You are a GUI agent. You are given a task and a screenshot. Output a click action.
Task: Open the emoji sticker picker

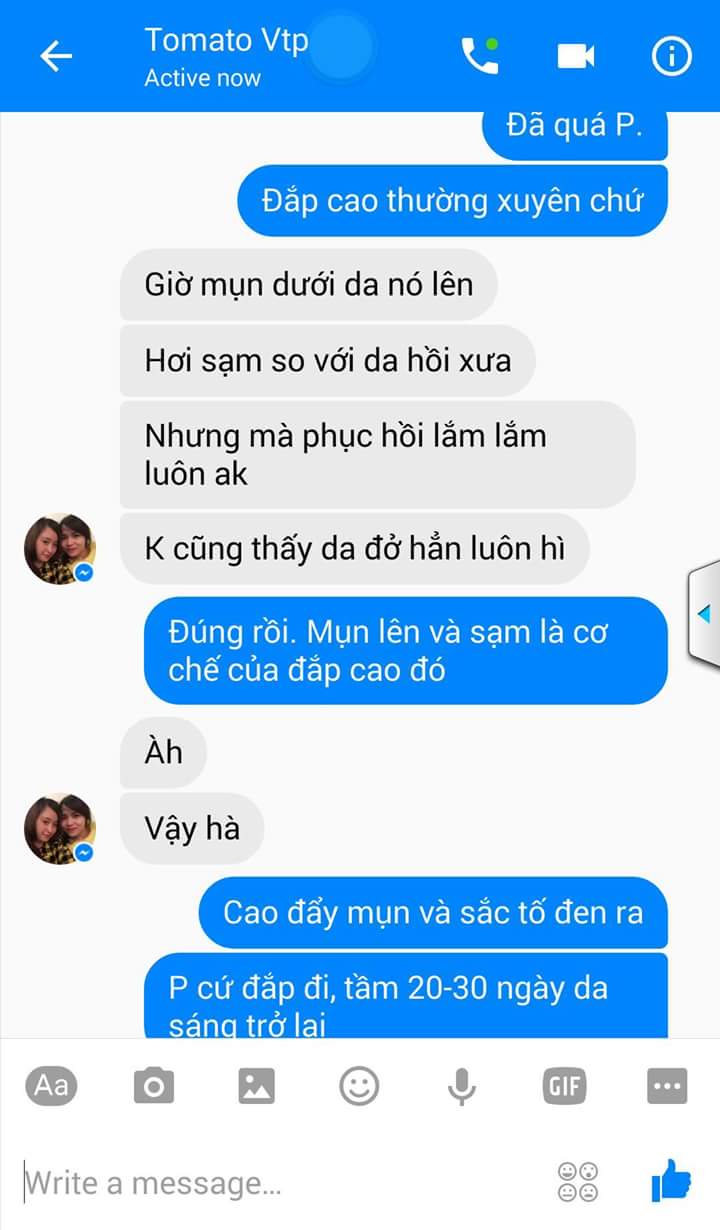tap(359, 1085)
